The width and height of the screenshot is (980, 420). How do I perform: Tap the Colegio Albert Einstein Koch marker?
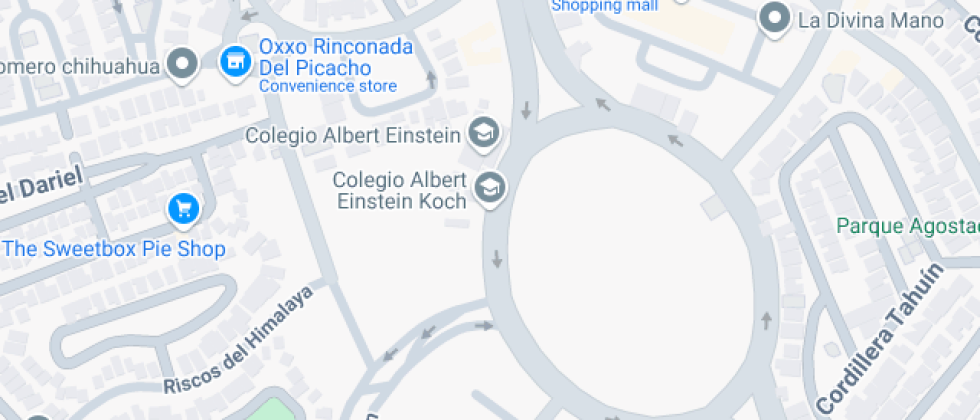490,187
